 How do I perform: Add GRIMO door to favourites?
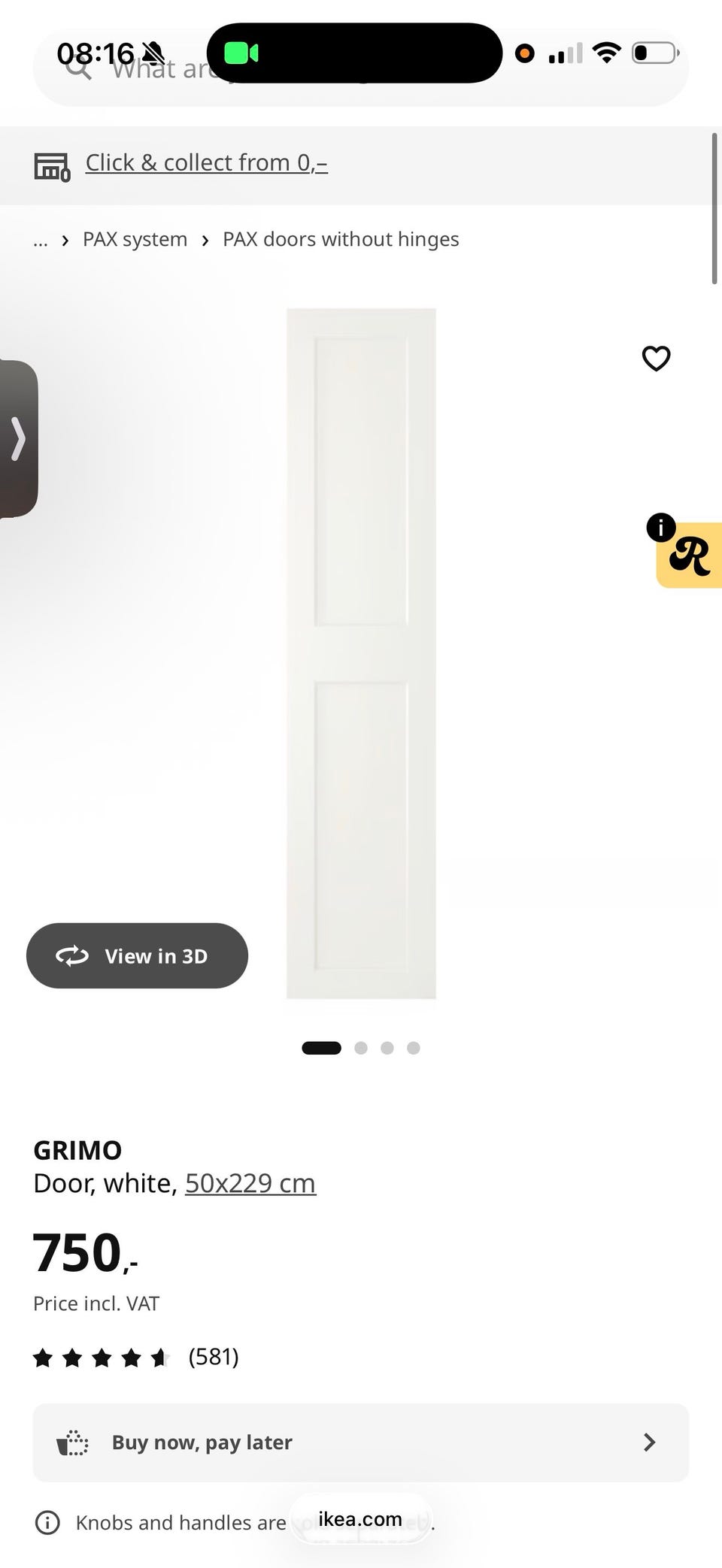pos(656,358)
